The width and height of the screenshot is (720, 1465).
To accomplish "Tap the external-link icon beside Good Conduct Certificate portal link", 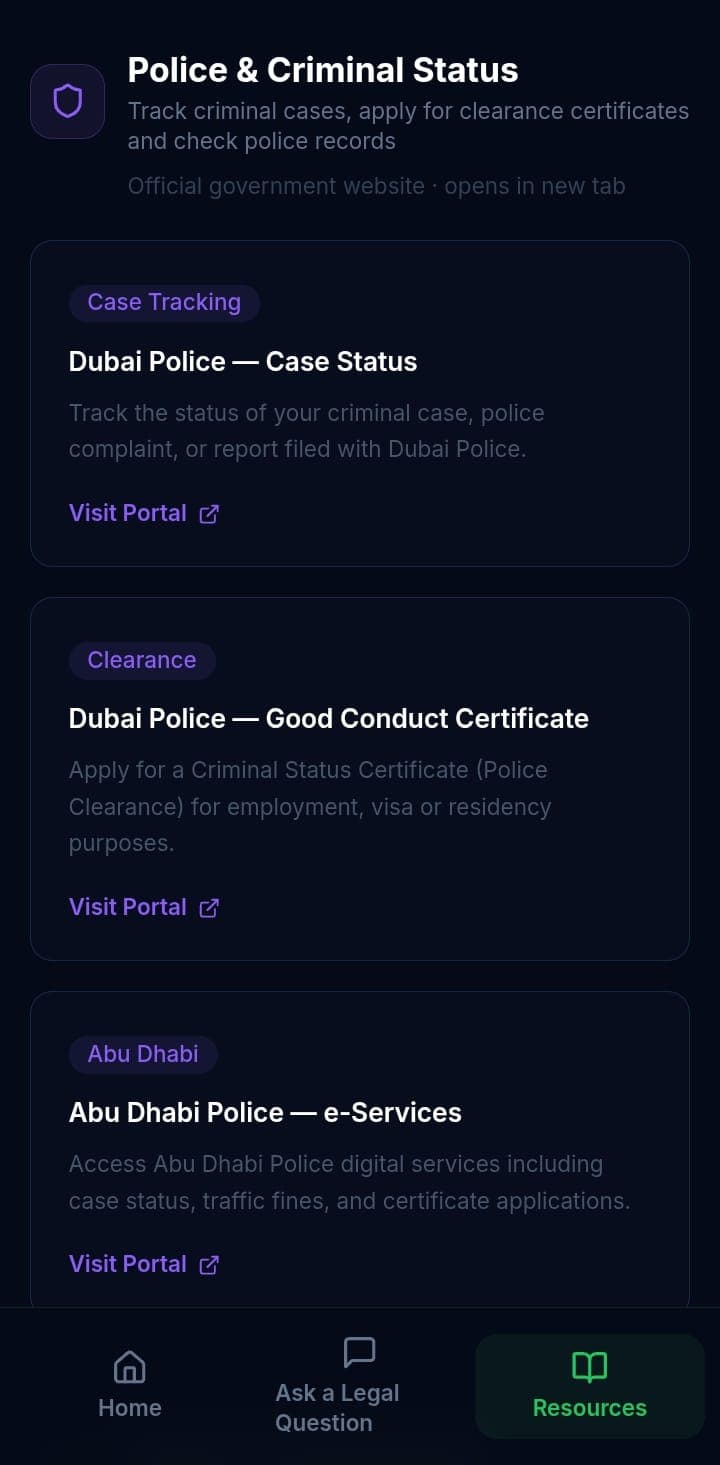I will tap(208, 907).
